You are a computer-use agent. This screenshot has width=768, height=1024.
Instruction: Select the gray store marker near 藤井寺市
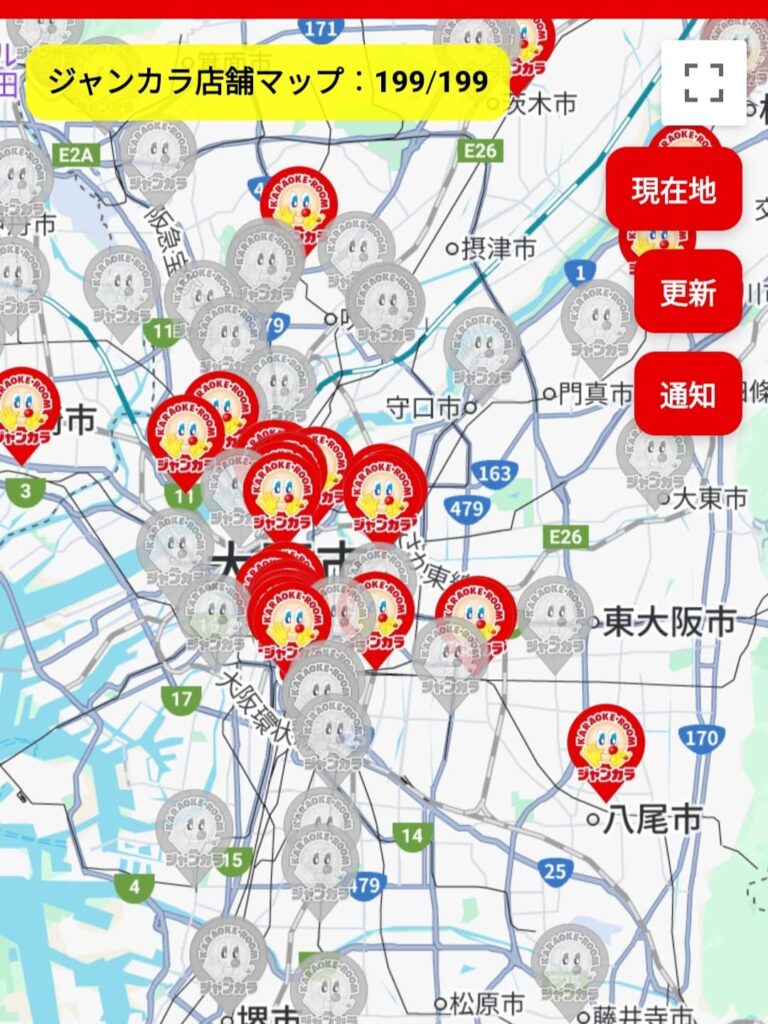(570, 963)
